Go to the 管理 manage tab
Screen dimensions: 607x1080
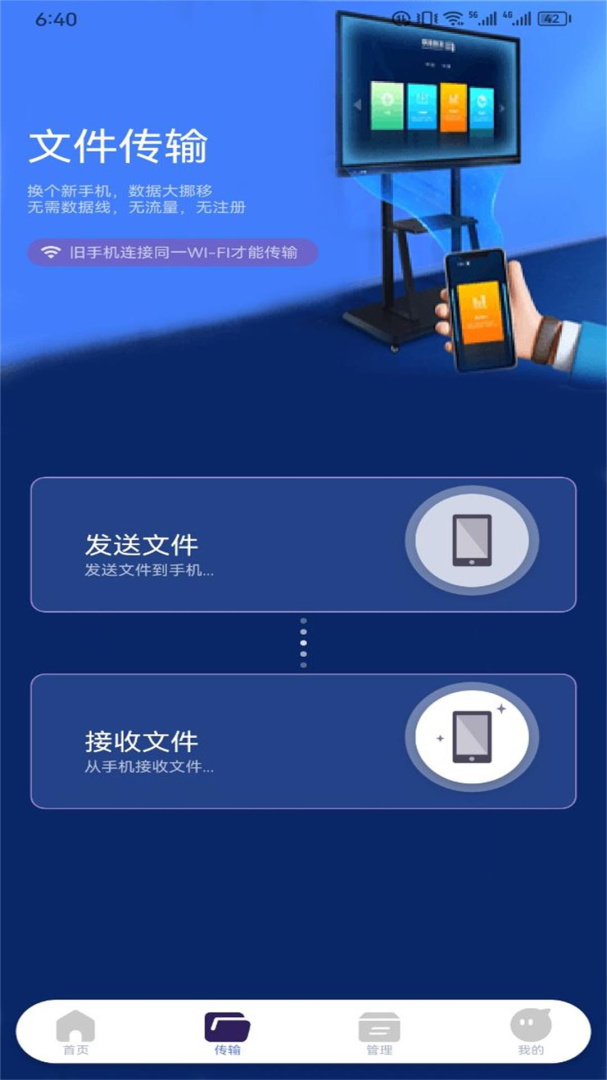[x=379, y=1033]
